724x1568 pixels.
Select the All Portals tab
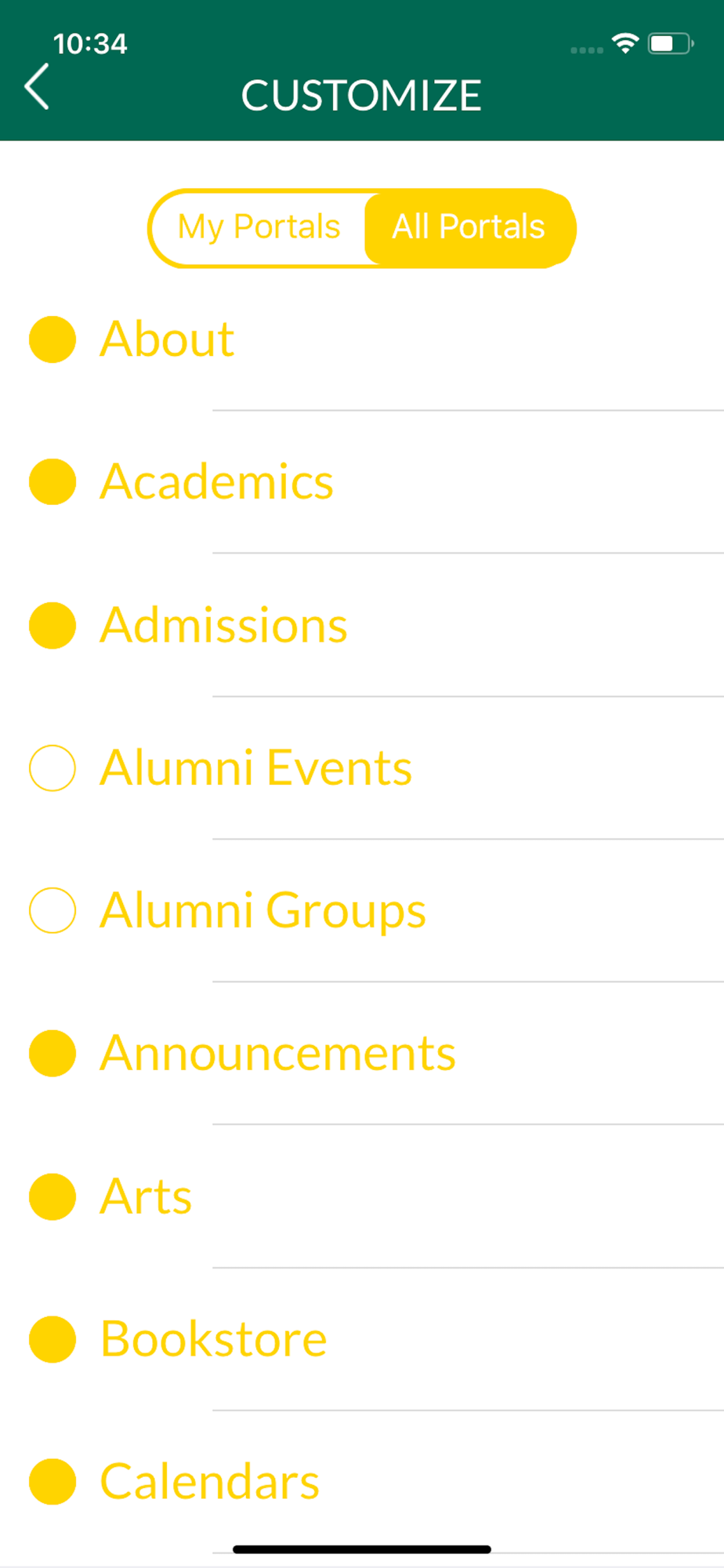469,227
